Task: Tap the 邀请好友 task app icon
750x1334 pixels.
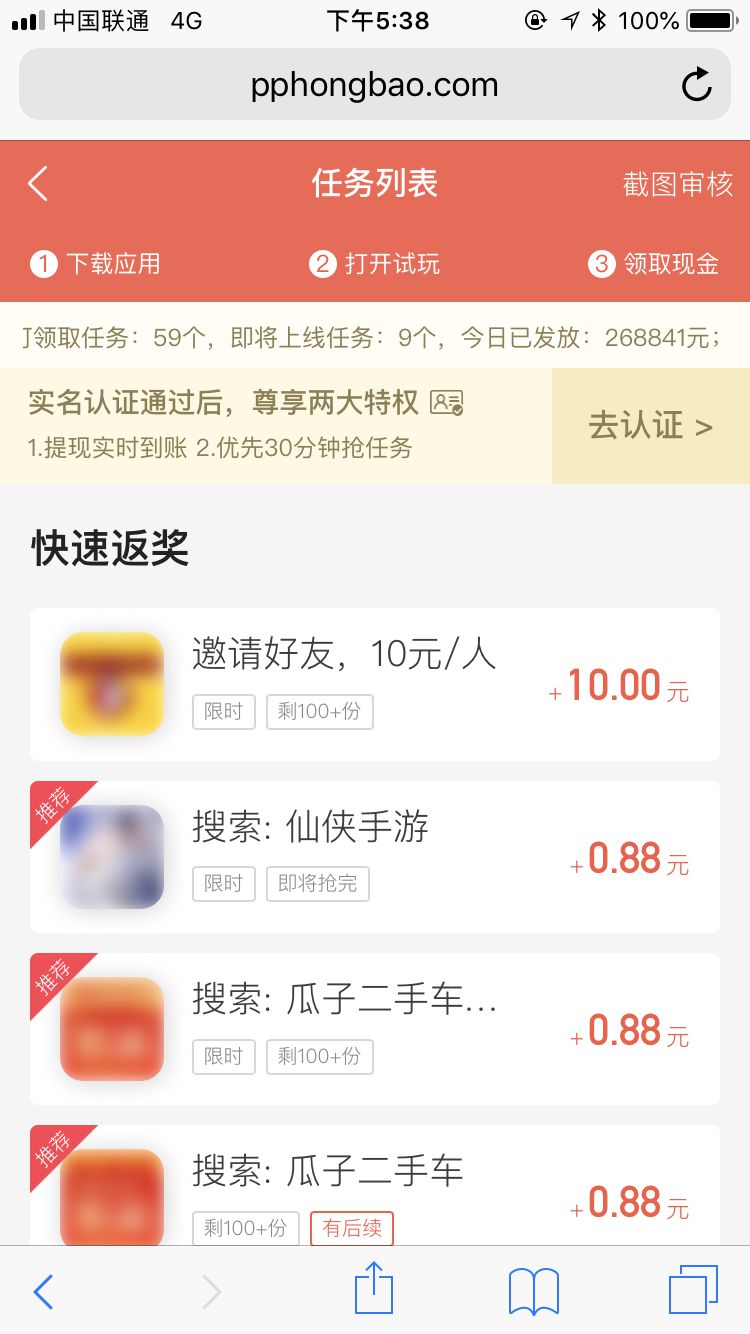Action: [111, 683]
